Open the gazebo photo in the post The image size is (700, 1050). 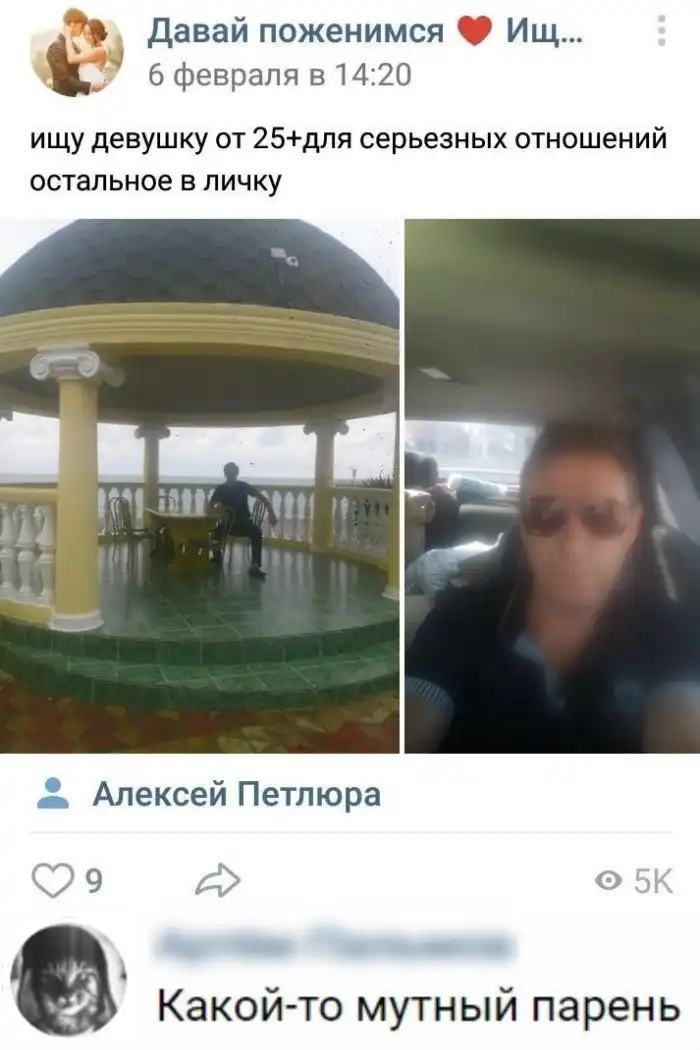pos(199,485)
